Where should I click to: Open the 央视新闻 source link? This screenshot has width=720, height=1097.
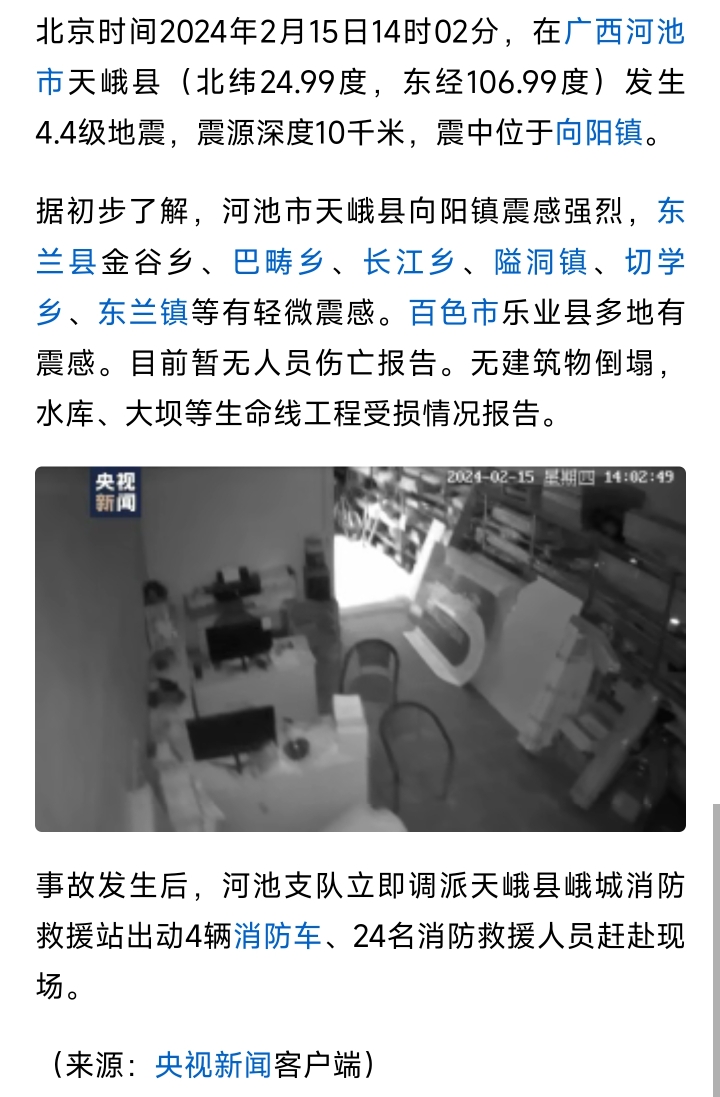tap(213, 1065)
